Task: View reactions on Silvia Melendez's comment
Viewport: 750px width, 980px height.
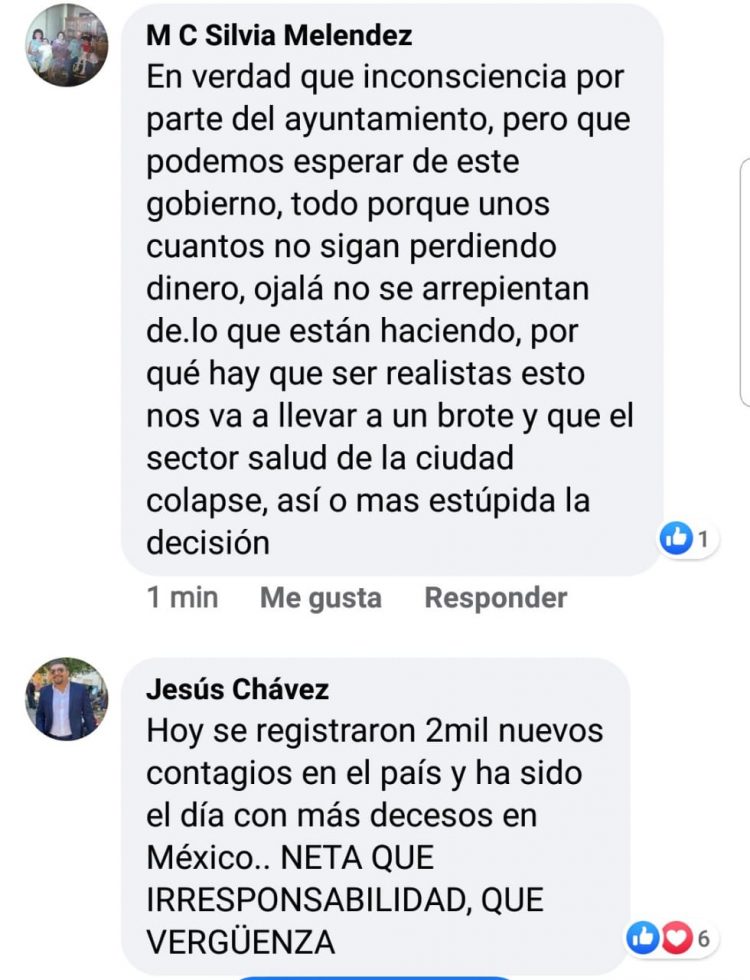Action: [688, 539]
